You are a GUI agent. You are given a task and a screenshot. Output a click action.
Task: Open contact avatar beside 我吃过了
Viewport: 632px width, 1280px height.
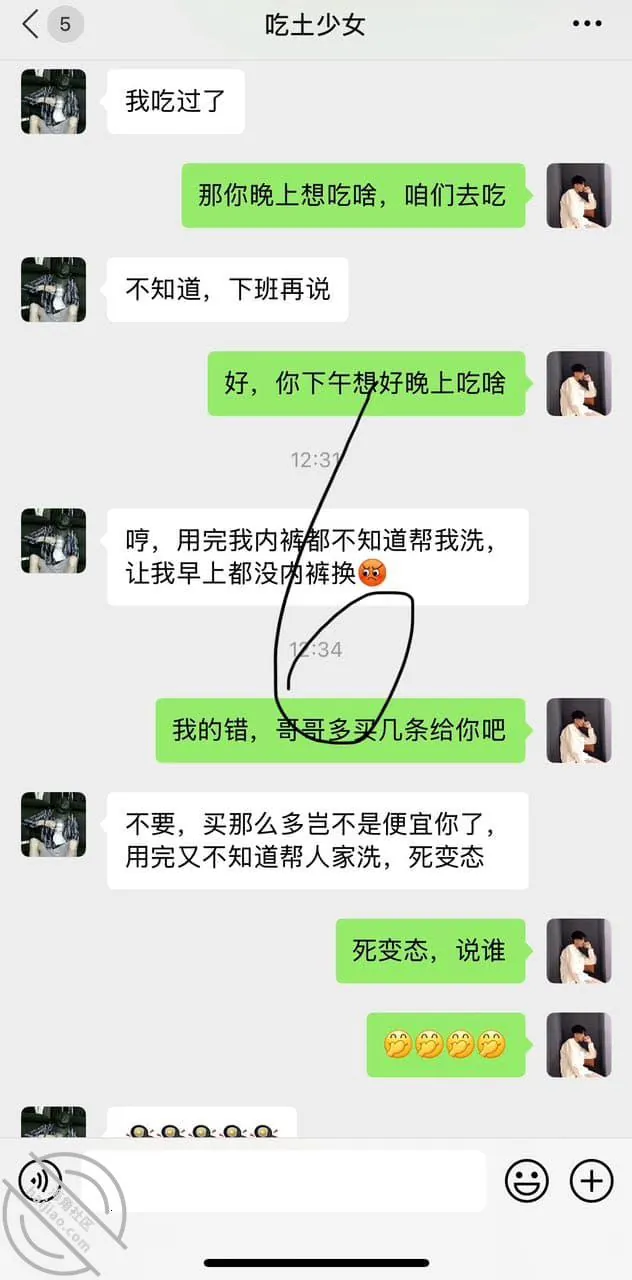coord(53,102)
